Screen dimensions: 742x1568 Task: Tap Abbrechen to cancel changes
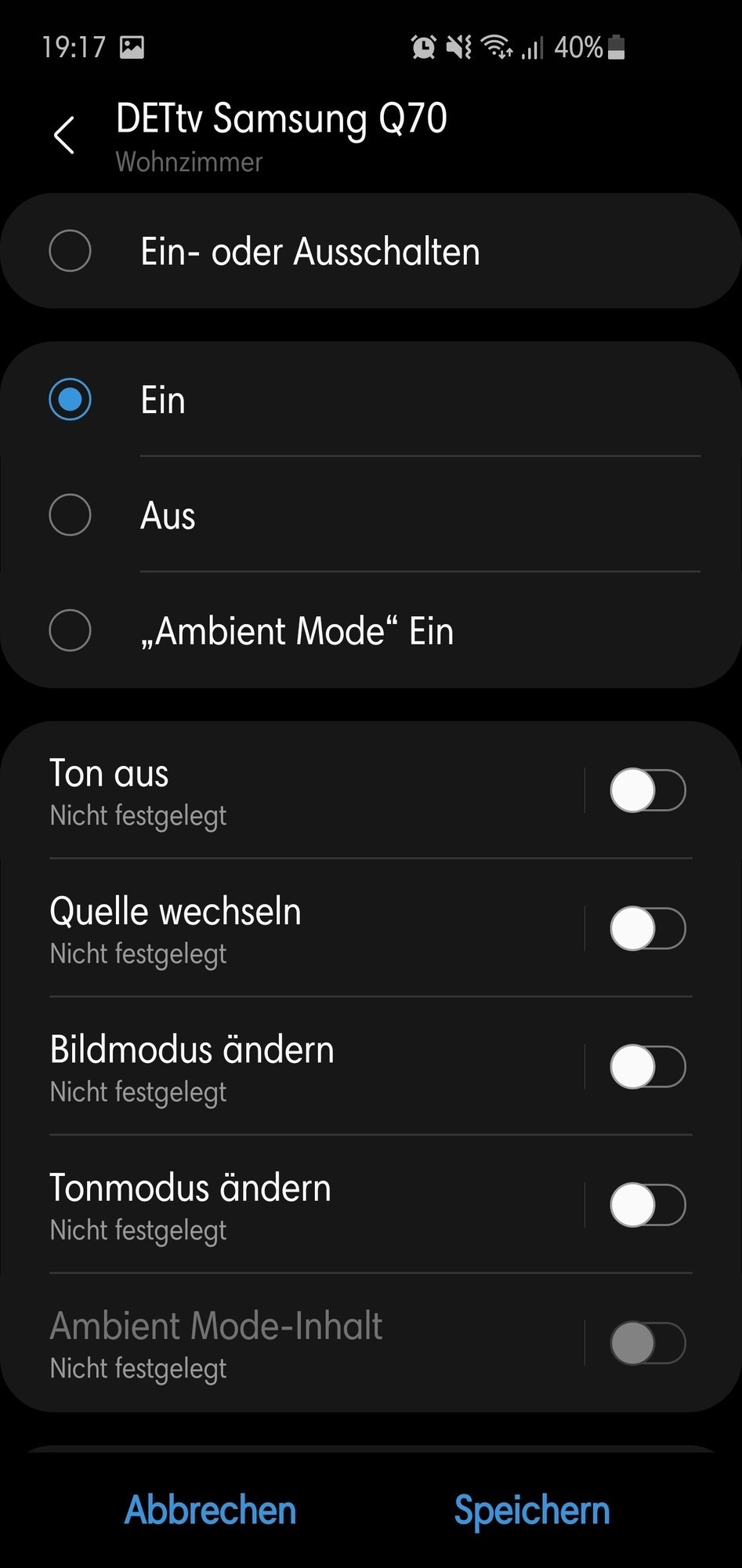click(x=211, y=1510)
